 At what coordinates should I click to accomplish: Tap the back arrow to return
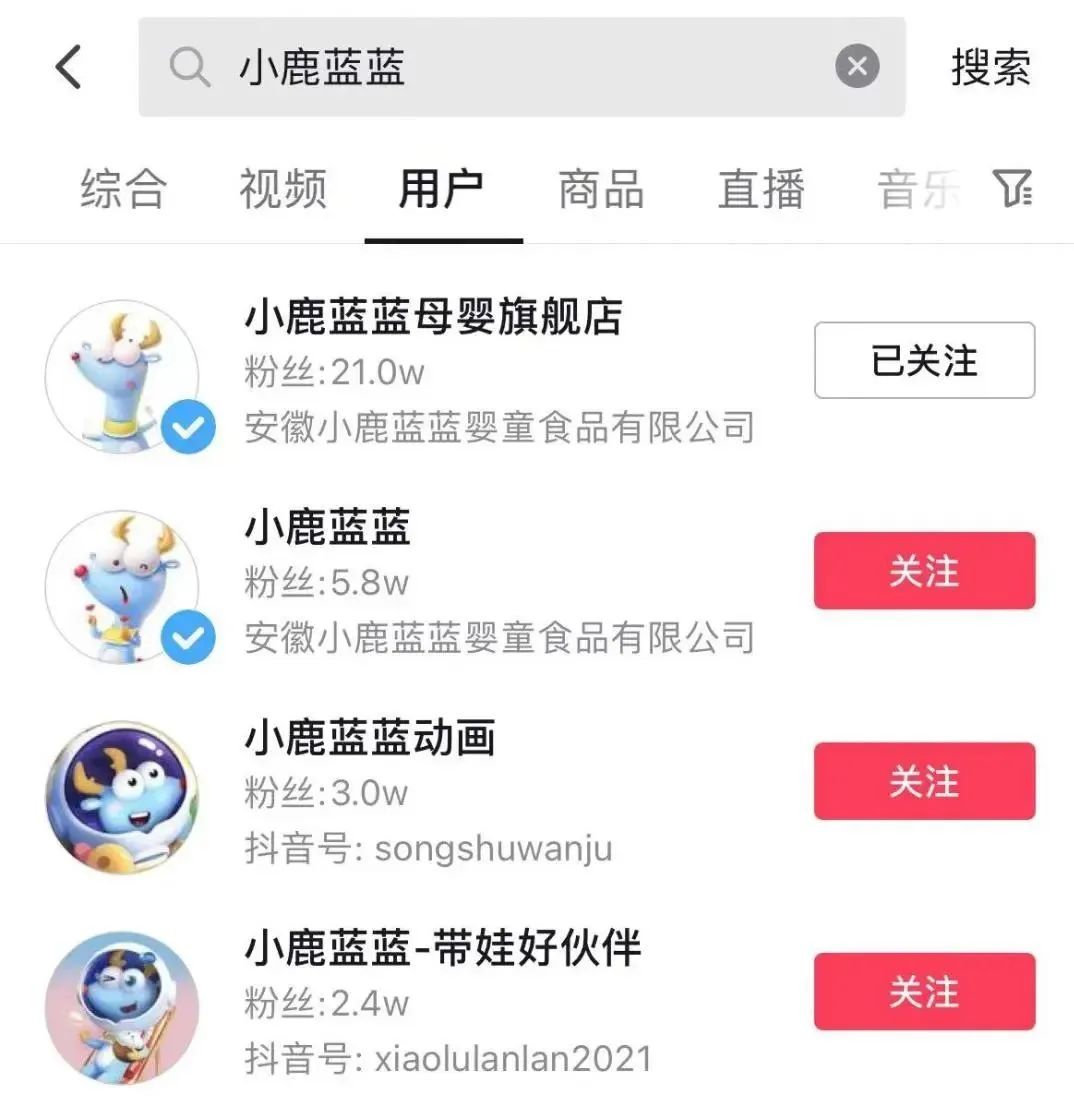67,66
